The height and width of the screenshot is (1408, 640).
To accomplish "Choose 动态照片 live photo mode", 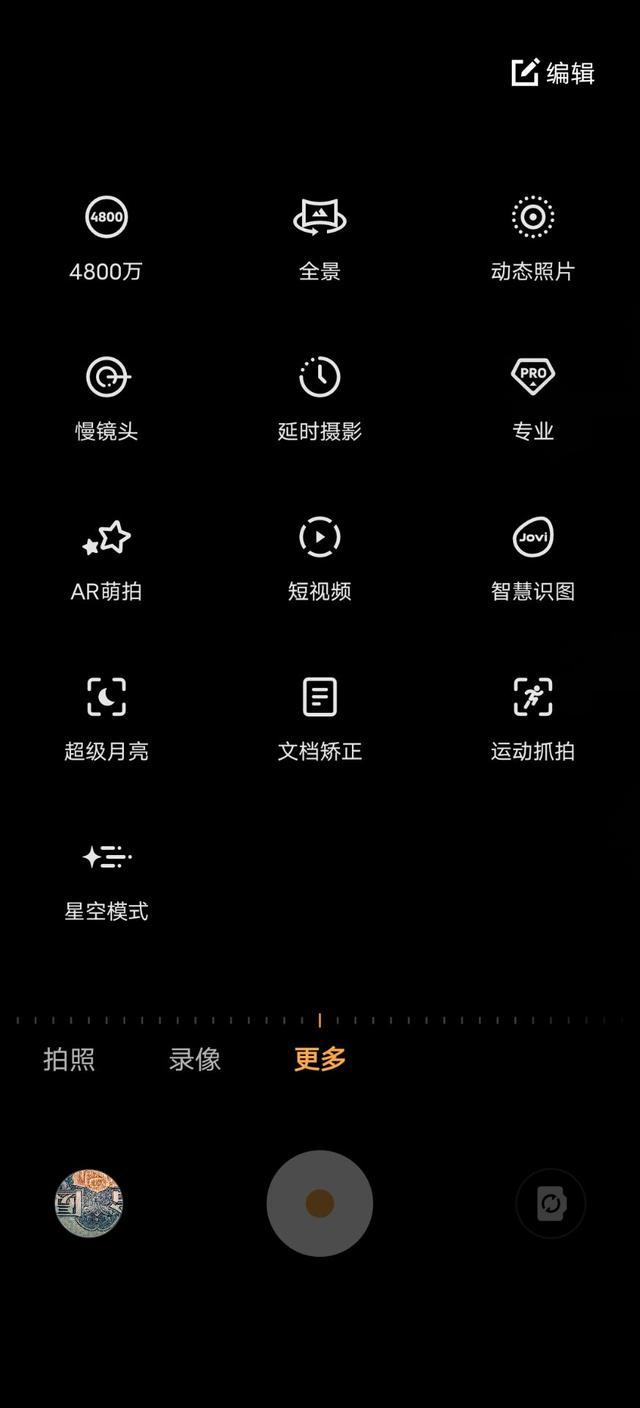I will point(533,238).
